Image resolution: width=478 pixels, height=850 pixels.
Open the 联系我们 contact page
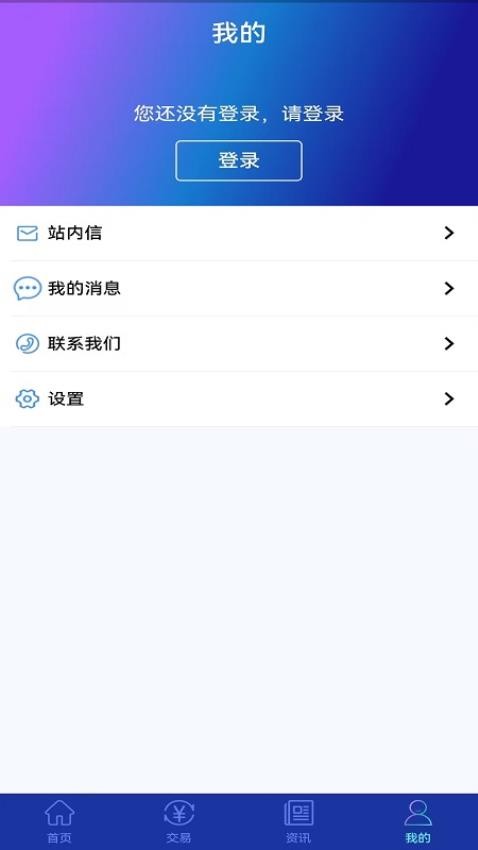[239, 344]
